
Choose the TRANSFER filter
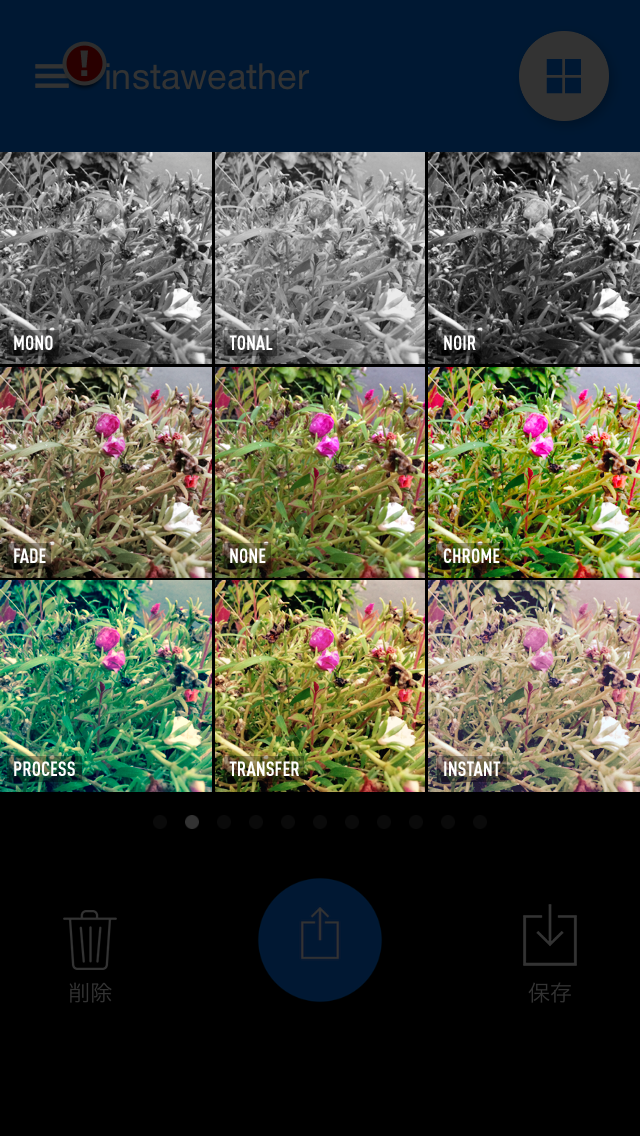pyautogui.click(x=320, y=686)
